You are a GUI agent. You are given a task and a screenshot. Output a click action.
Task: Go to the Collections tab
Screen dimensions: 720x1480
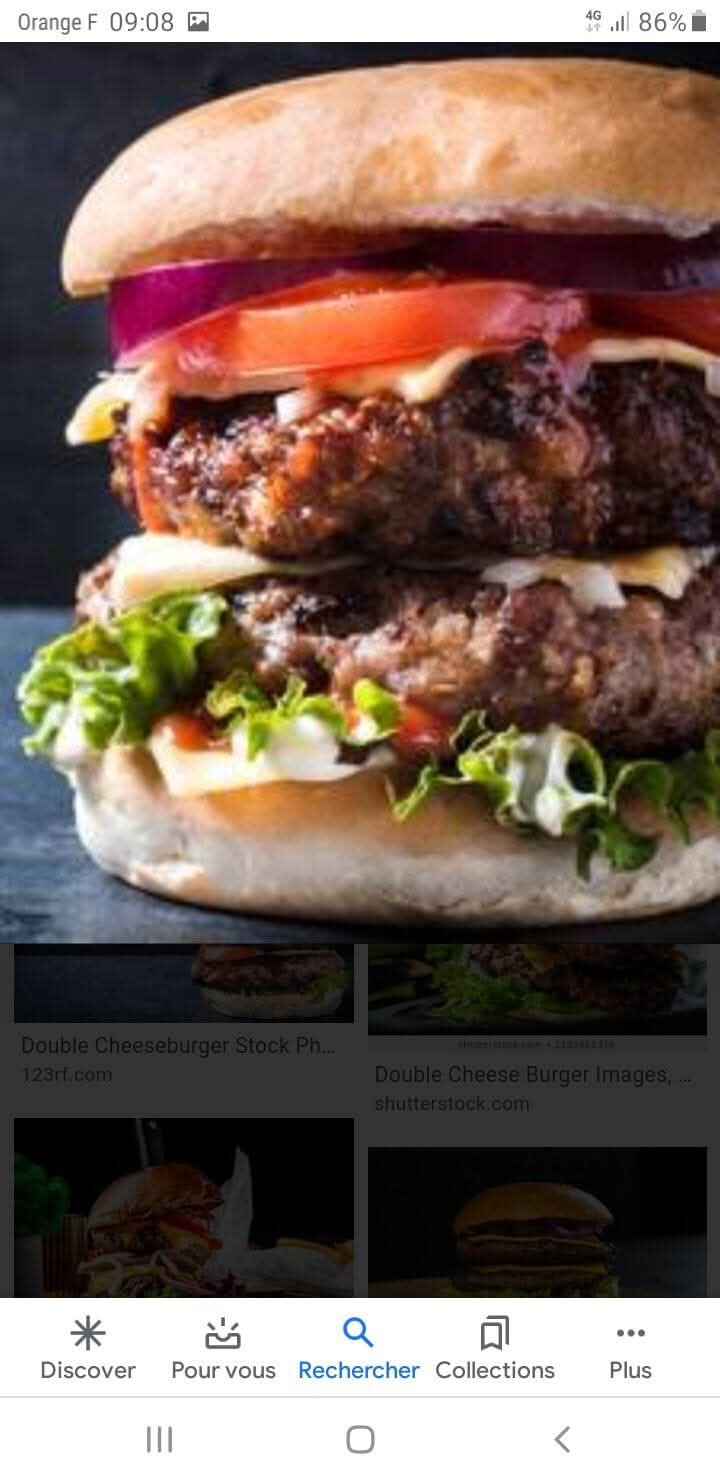tap(495, 1348)
